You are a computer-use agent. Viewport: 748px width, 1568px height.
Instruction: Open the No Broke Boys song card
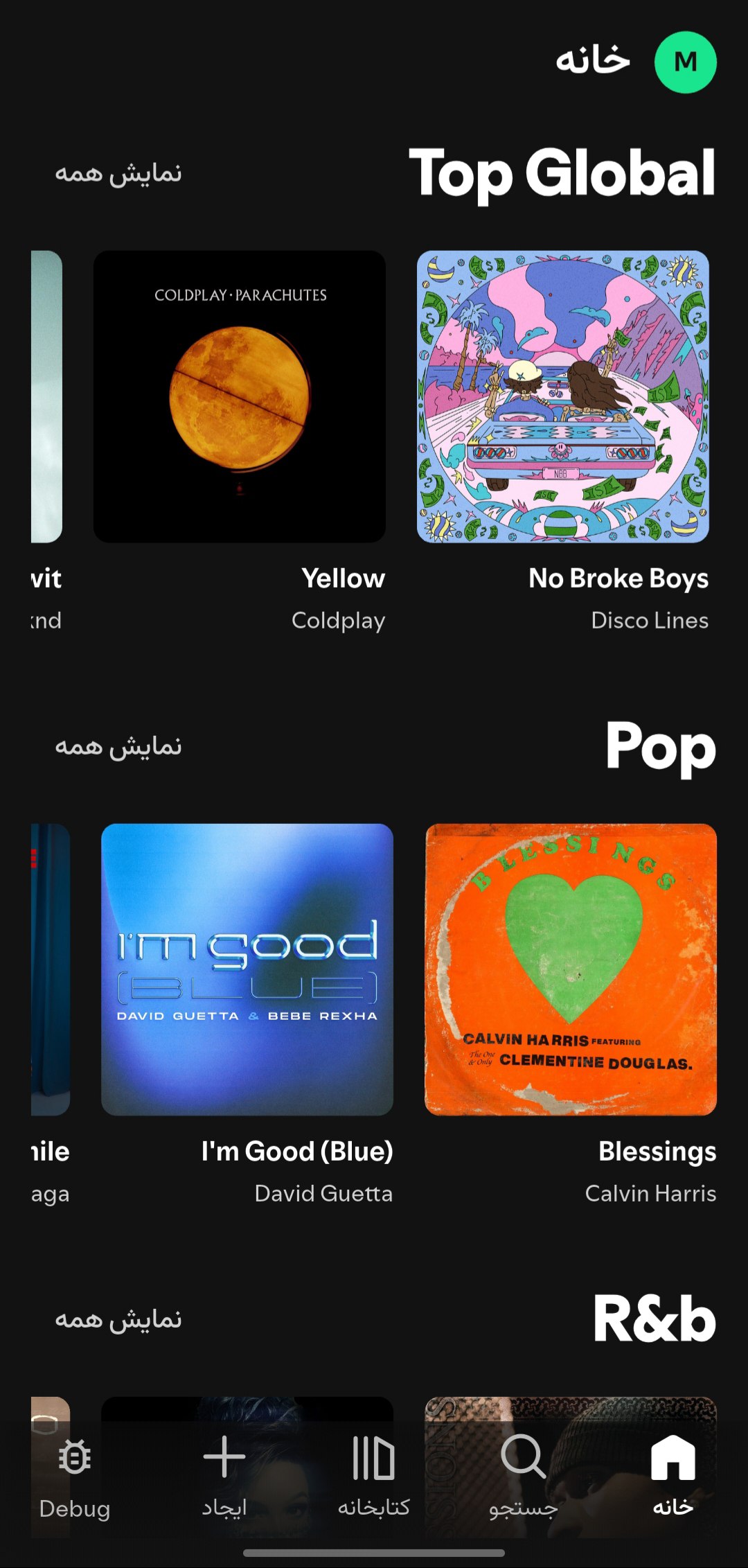tap(562, 397)
